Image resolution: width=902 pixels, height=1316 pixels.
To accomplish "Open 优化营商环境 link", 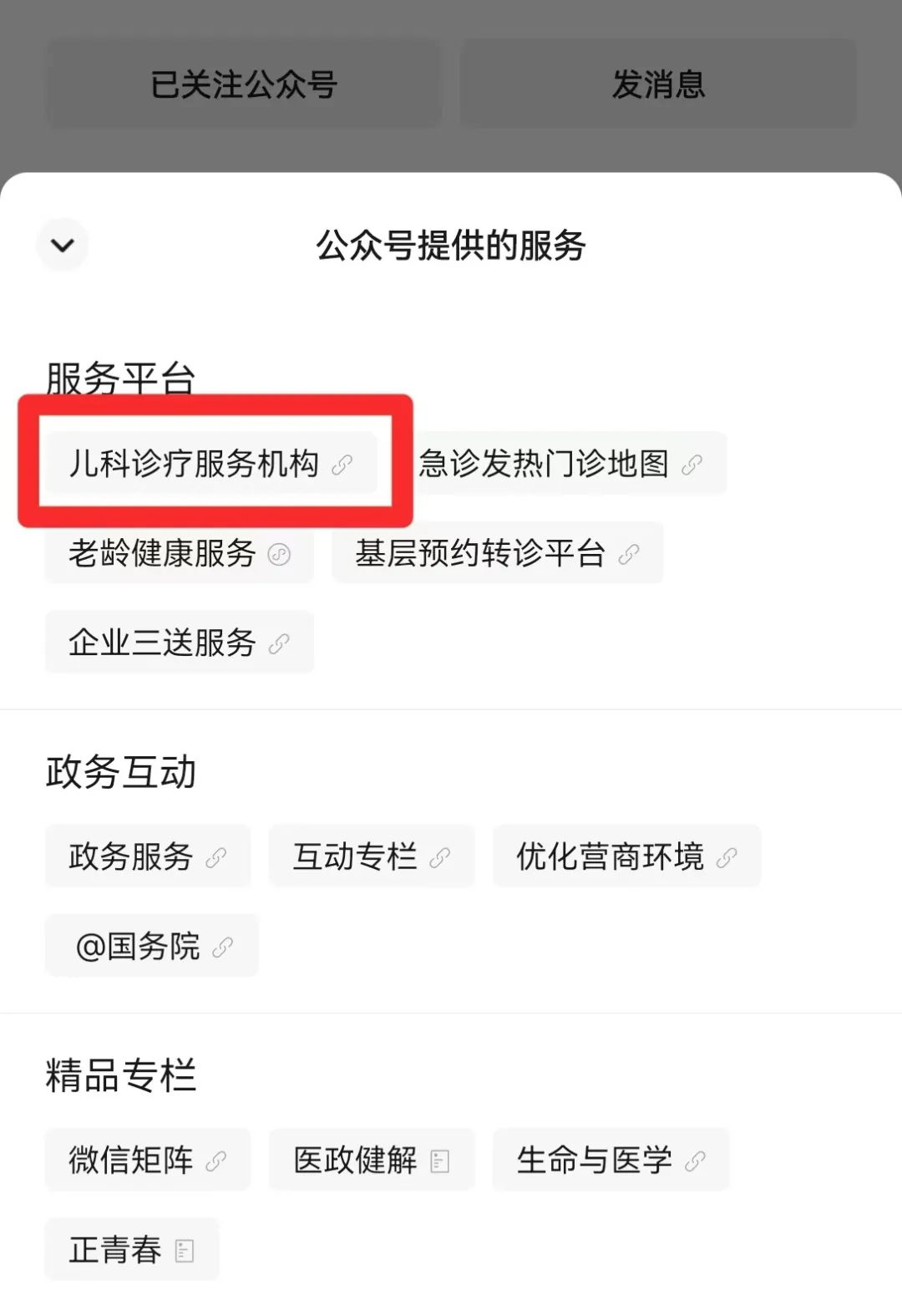I will tap(626, 856).
